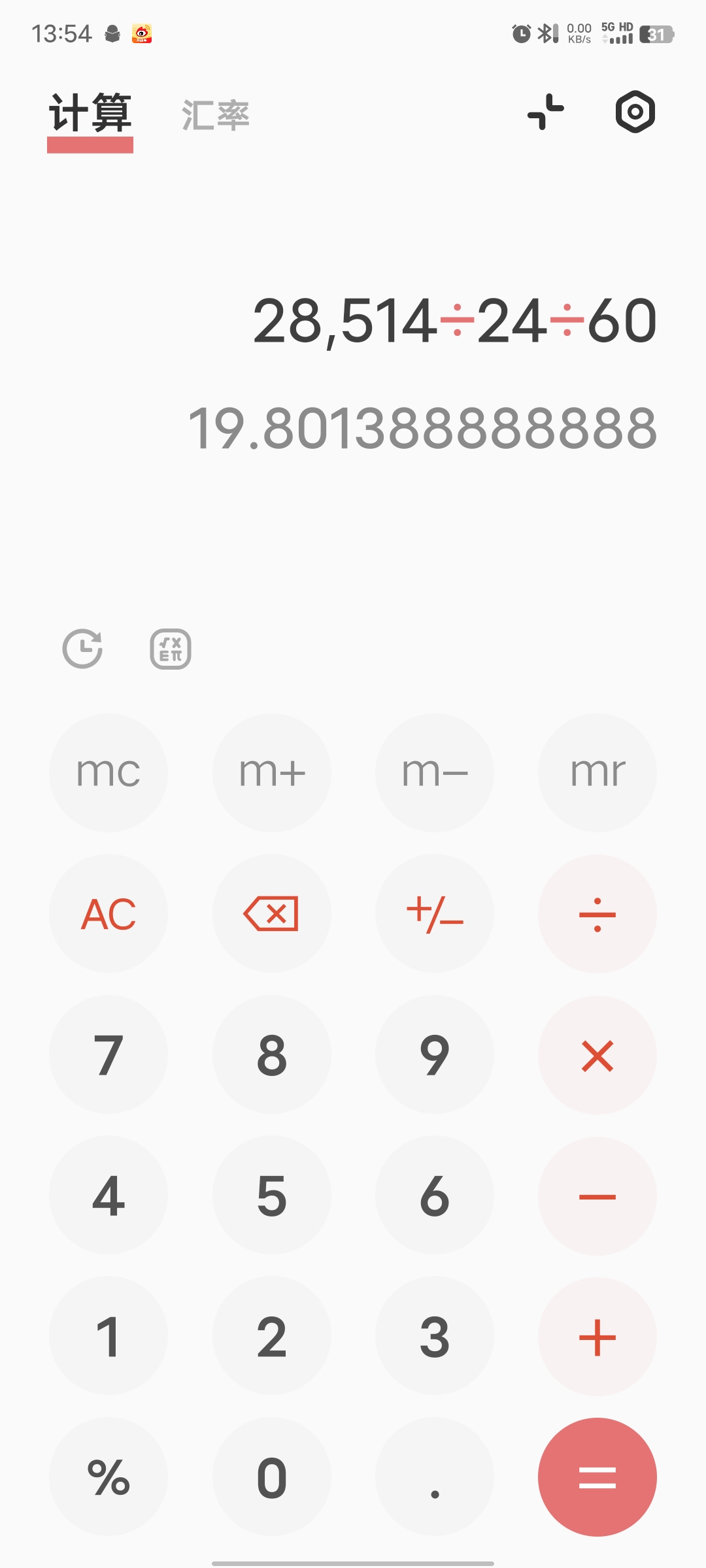Shrink calculator into floating window
Image resolution: width=706 pixels, height=1568 pixels.
[545, 112]
